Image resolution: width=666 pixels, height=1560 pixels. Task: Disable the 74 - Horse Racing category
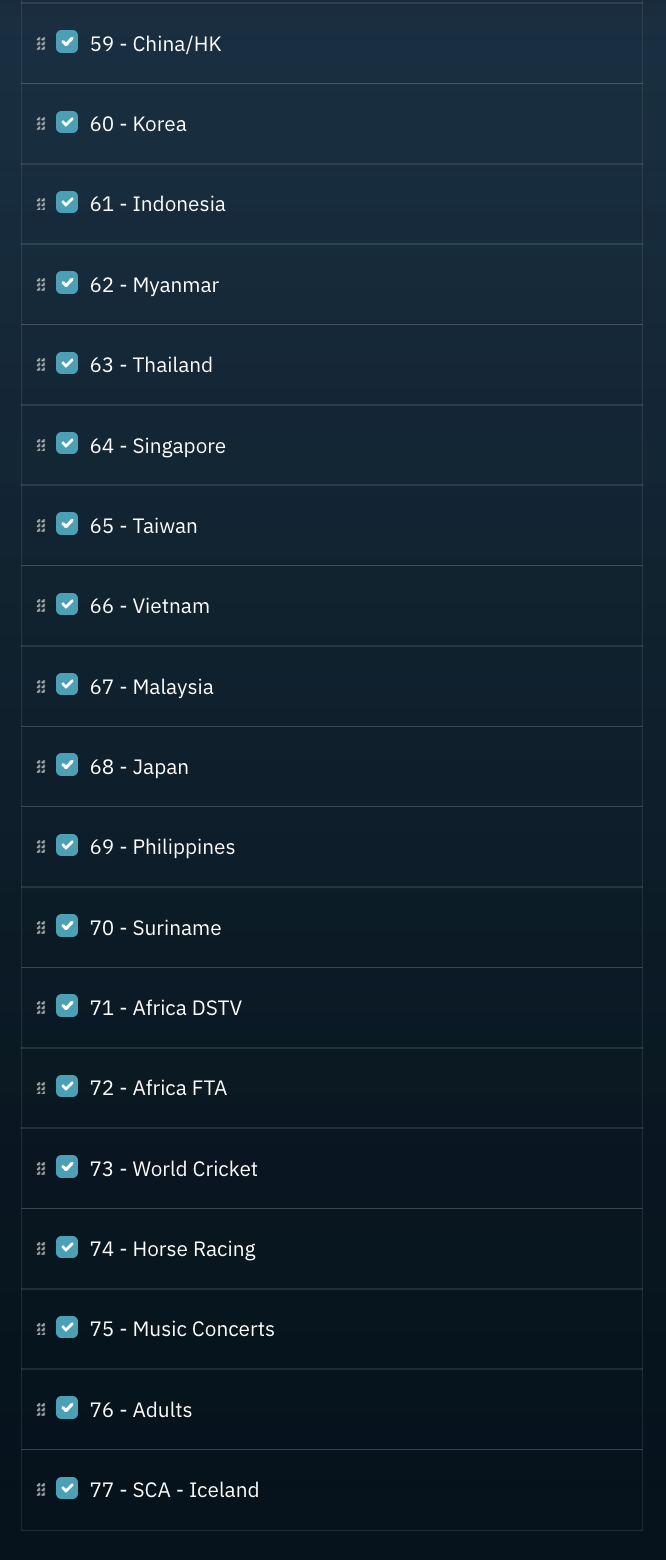pyautogui.click(x=67, y=1247)
